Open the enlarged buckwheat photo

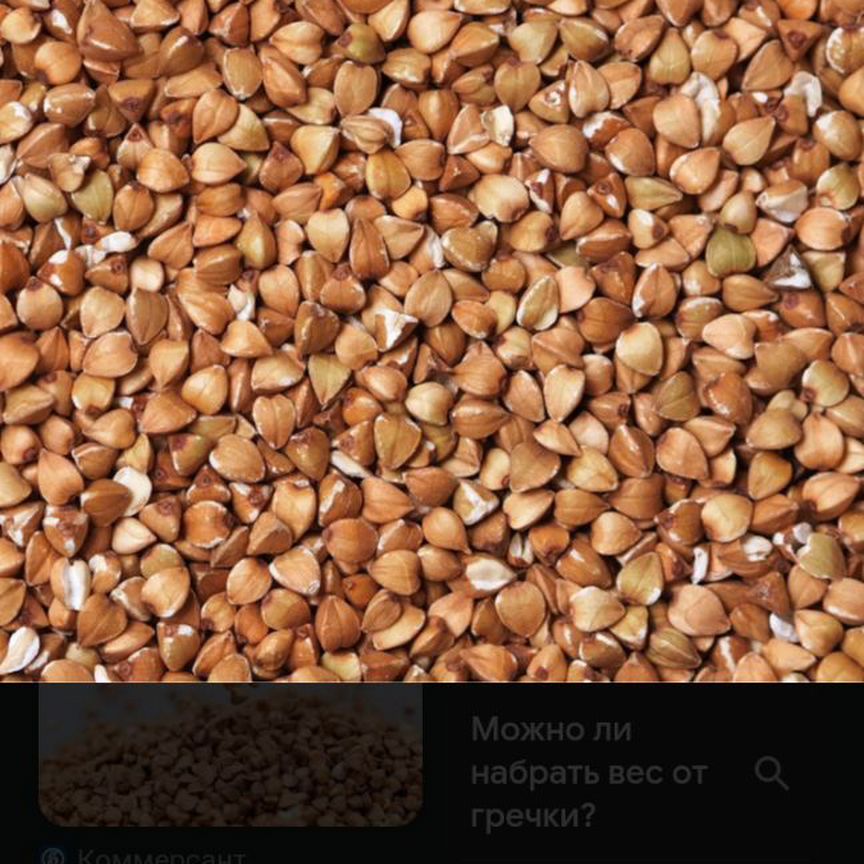[x=432, y=340]
